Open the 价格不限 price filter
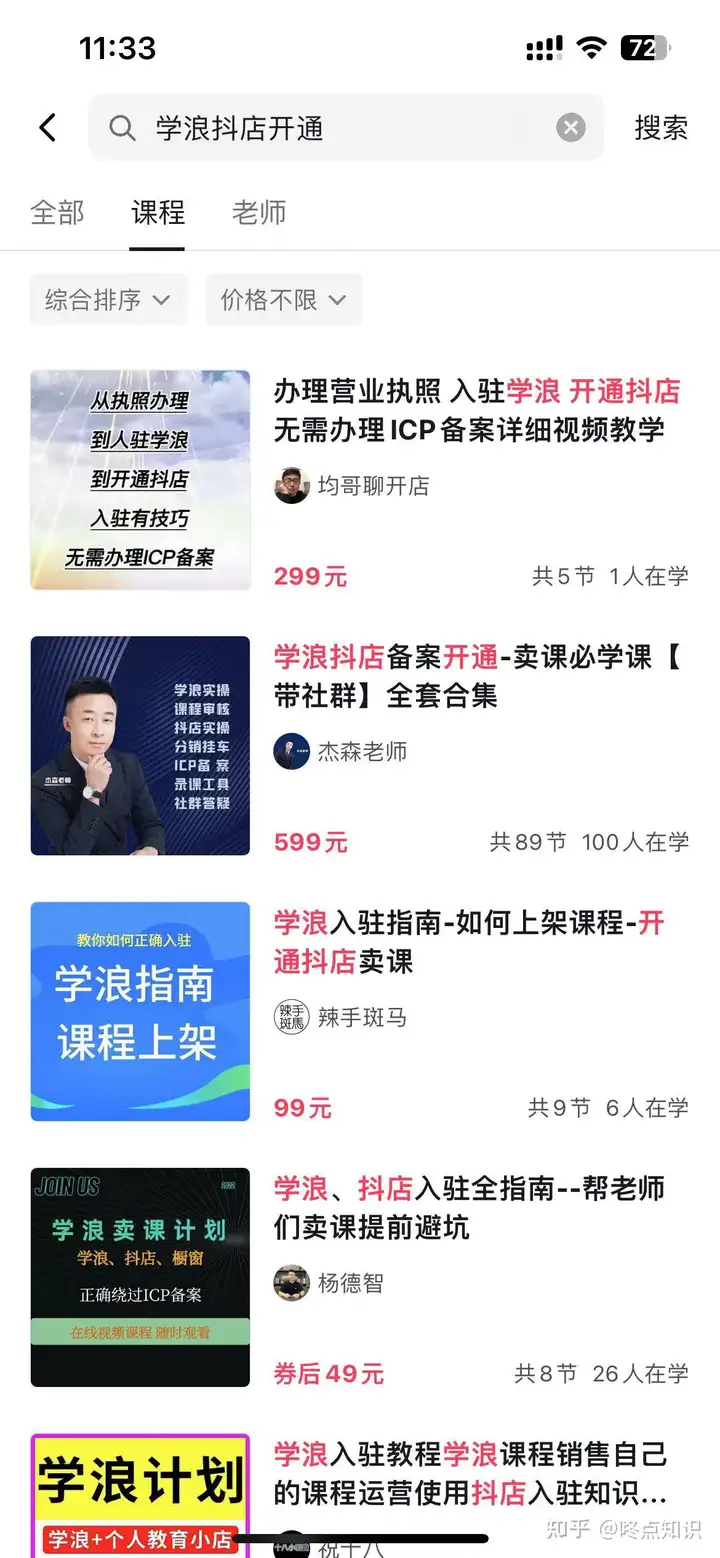 tap(284, 299)
